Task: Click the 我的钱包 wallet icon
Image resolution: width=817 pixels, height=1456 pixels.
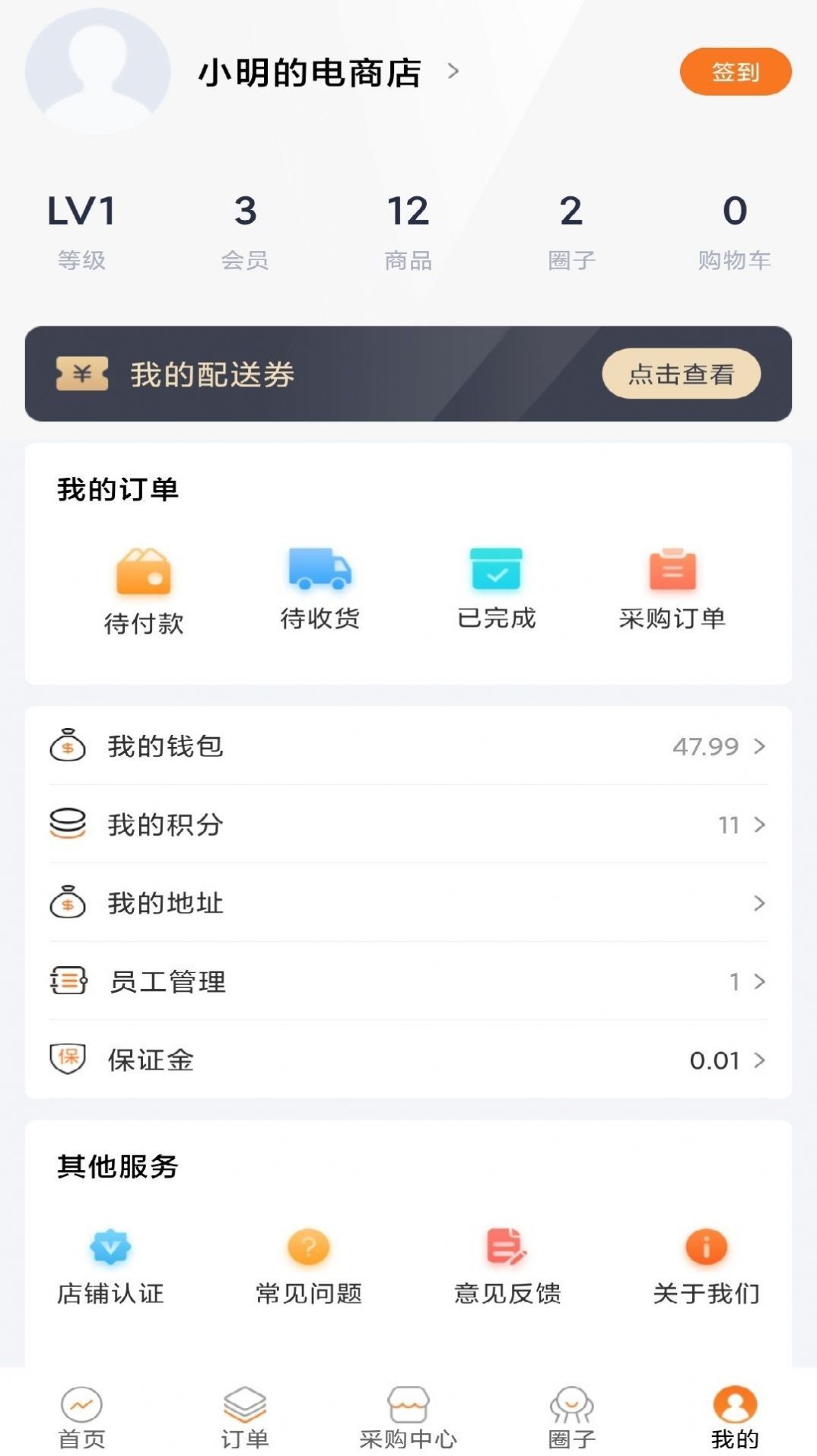Action: click(67, 747)
